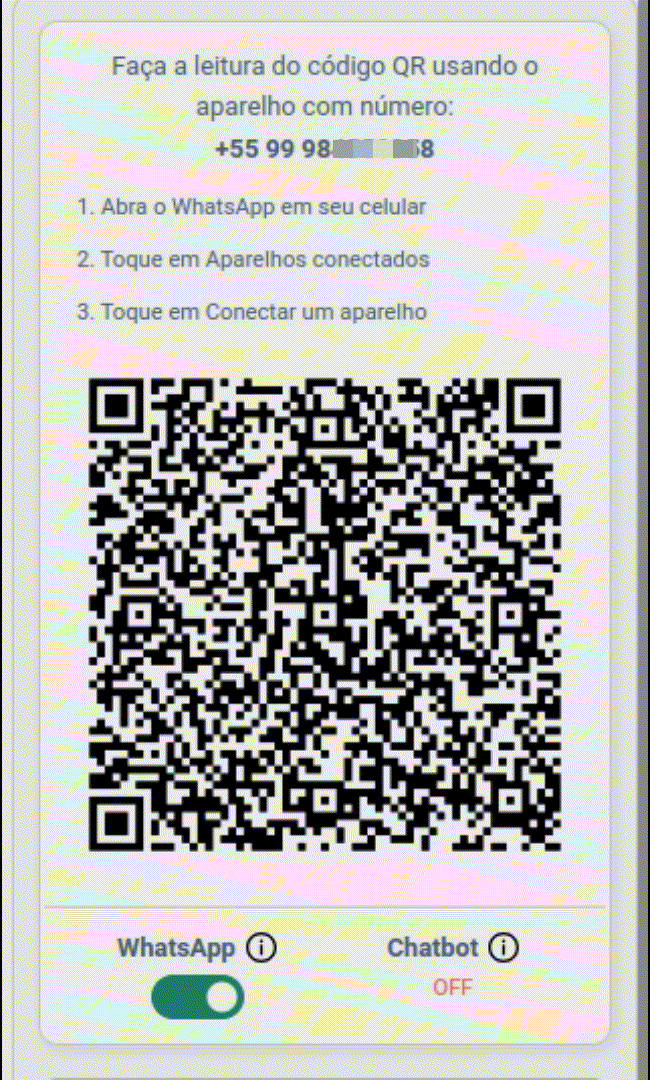
Task: Turn off the WhatsApp switch
Action: coord(198,997)
